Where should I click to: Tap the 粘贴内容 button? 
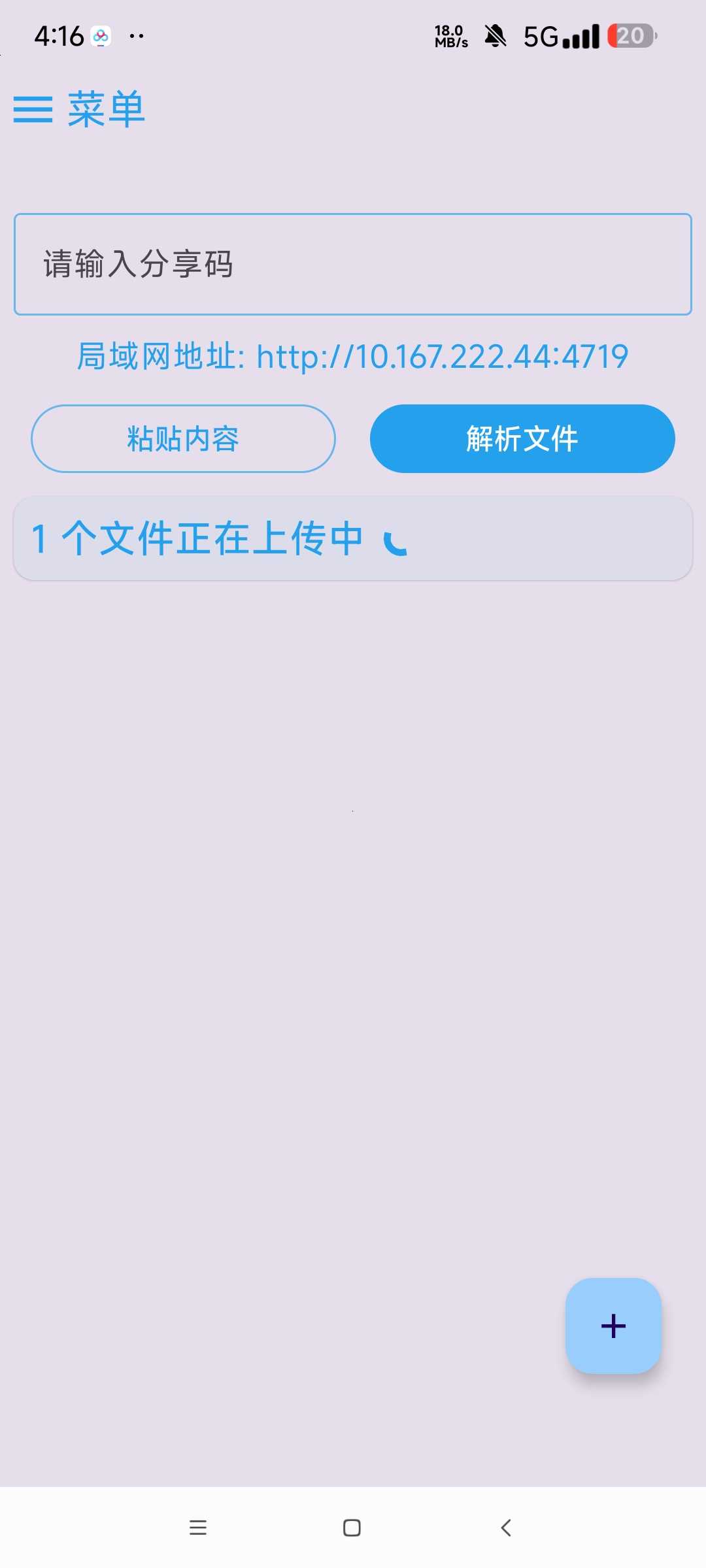pos(183,438)
